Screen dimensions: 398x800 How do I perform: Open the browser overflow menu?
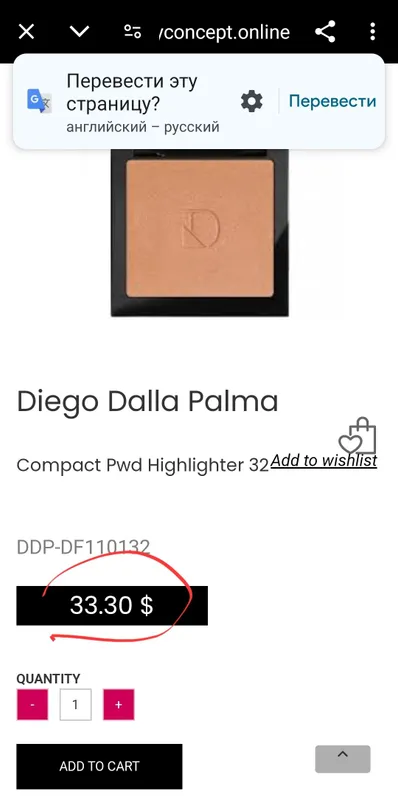[x=372, y=32]
